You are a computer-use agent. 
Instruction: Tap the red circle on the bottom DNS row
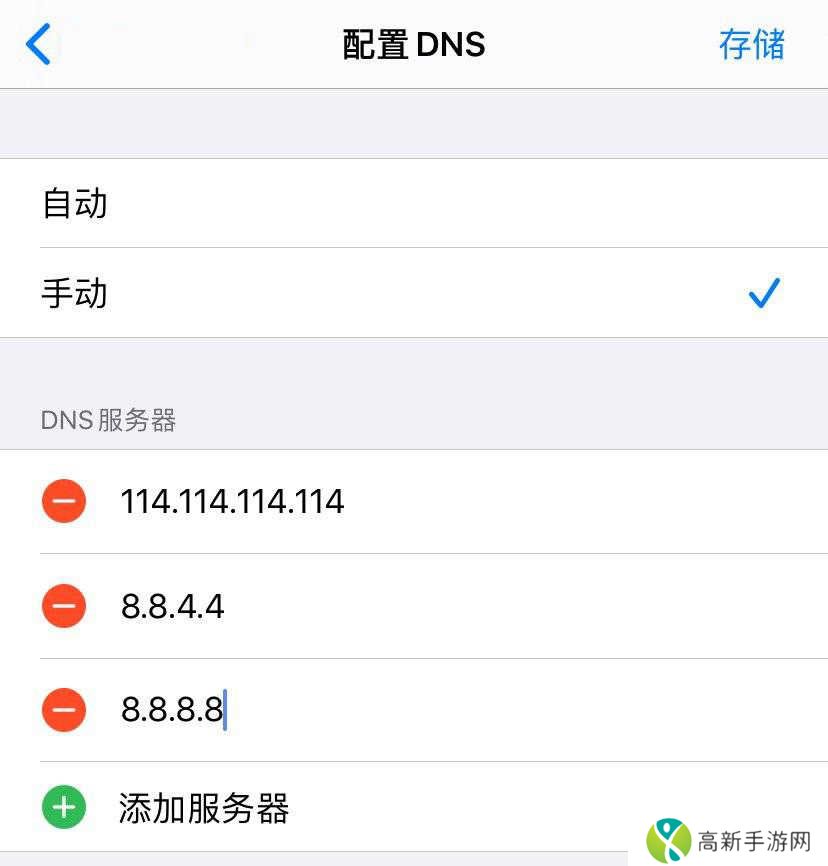click(x=64, y=710)
